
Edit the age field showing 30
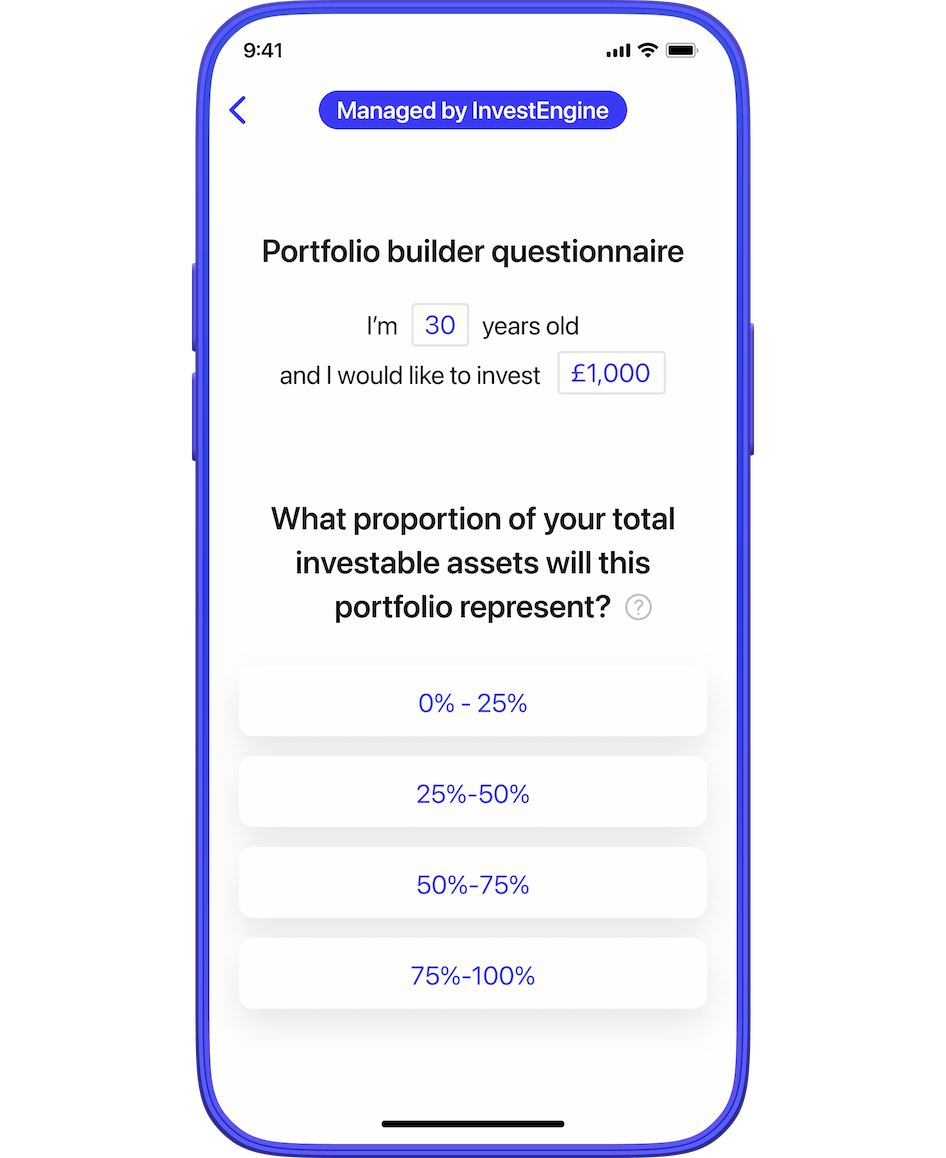pyautogui.click(x=440, y=326)
